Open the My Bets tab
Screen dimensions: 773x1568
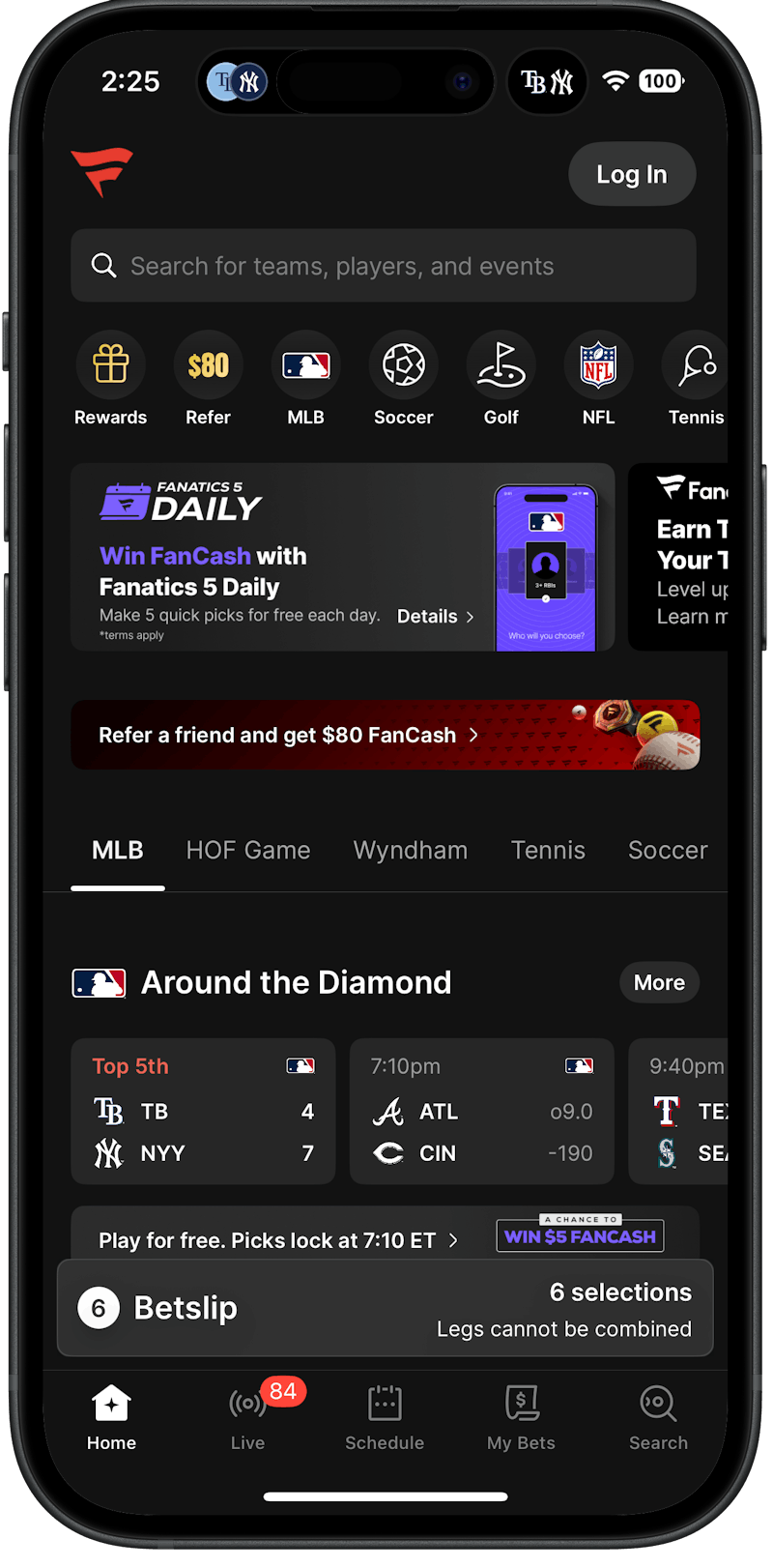(521, 1416)
